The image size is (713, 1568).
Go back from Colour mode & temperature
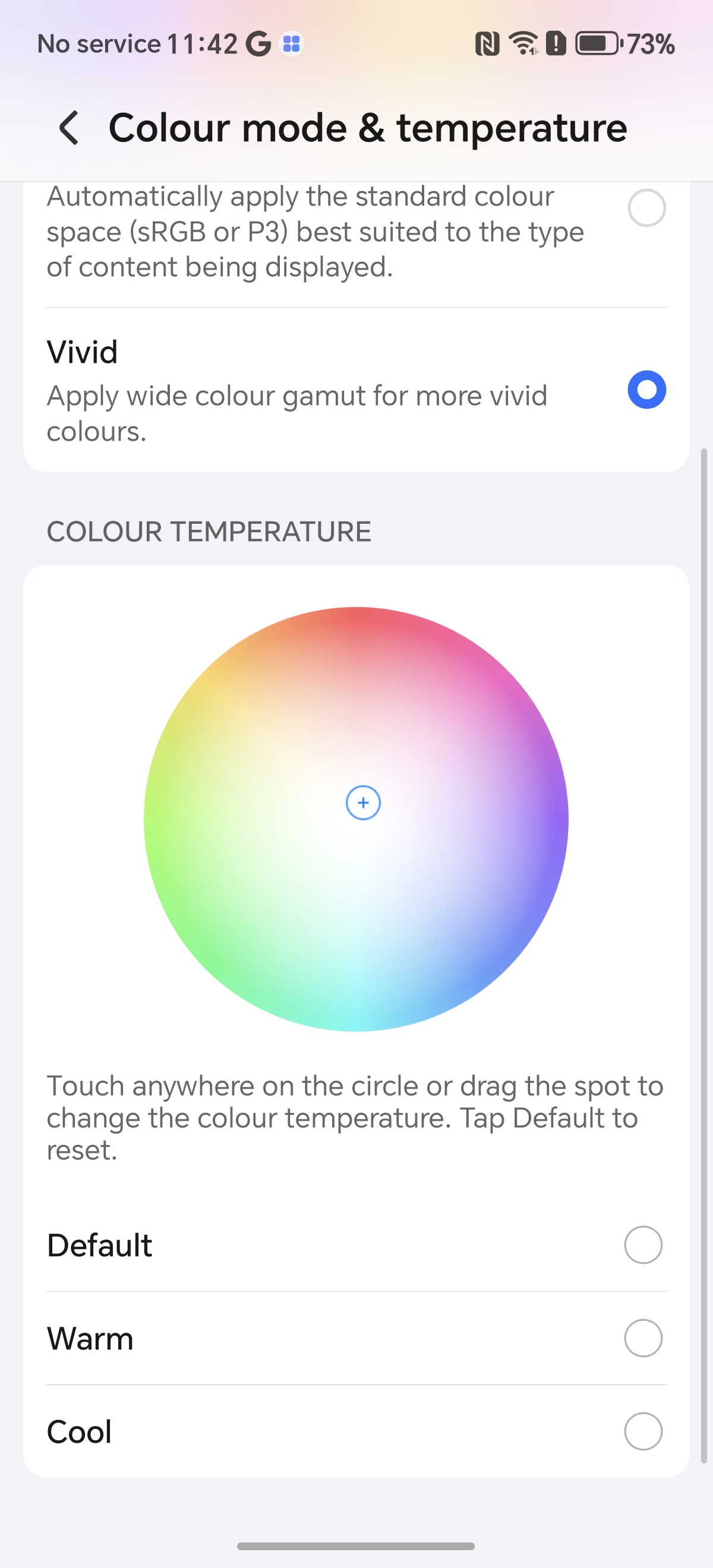point(69,128)
